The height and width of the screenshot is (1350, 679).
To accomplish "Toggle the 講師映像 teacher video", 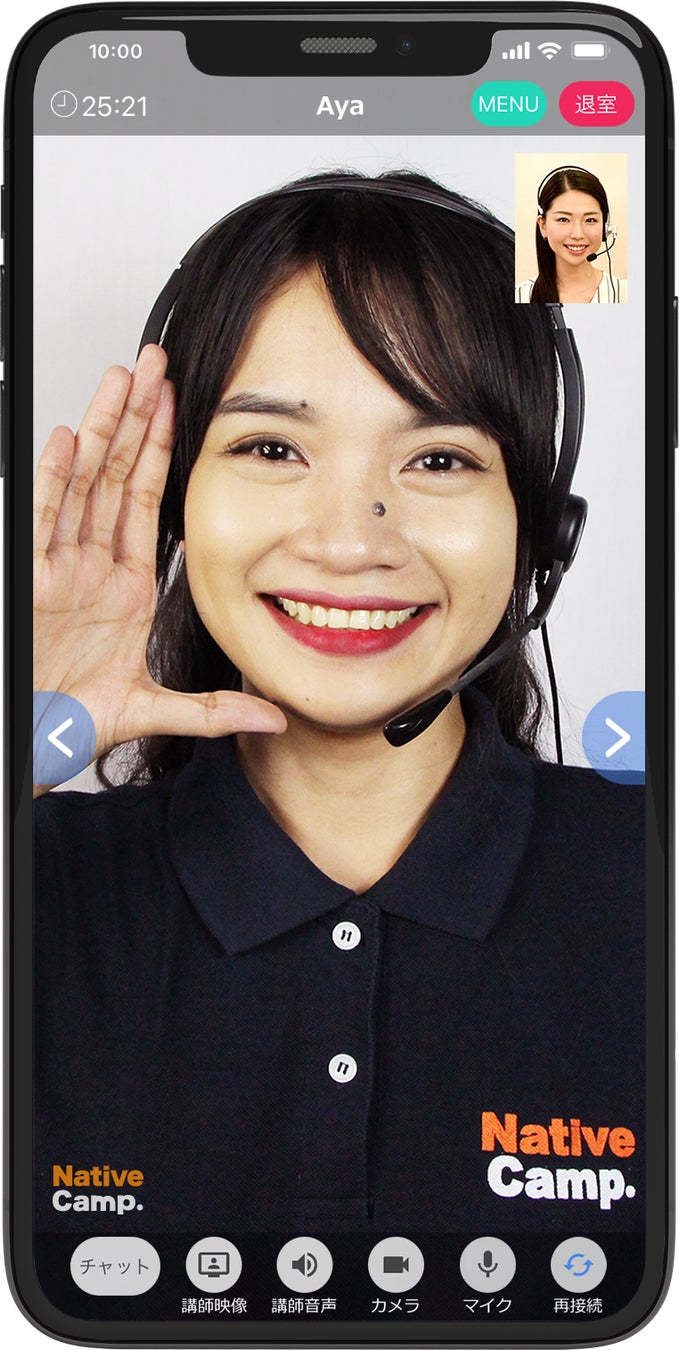I will click(x=214, y=1265).
